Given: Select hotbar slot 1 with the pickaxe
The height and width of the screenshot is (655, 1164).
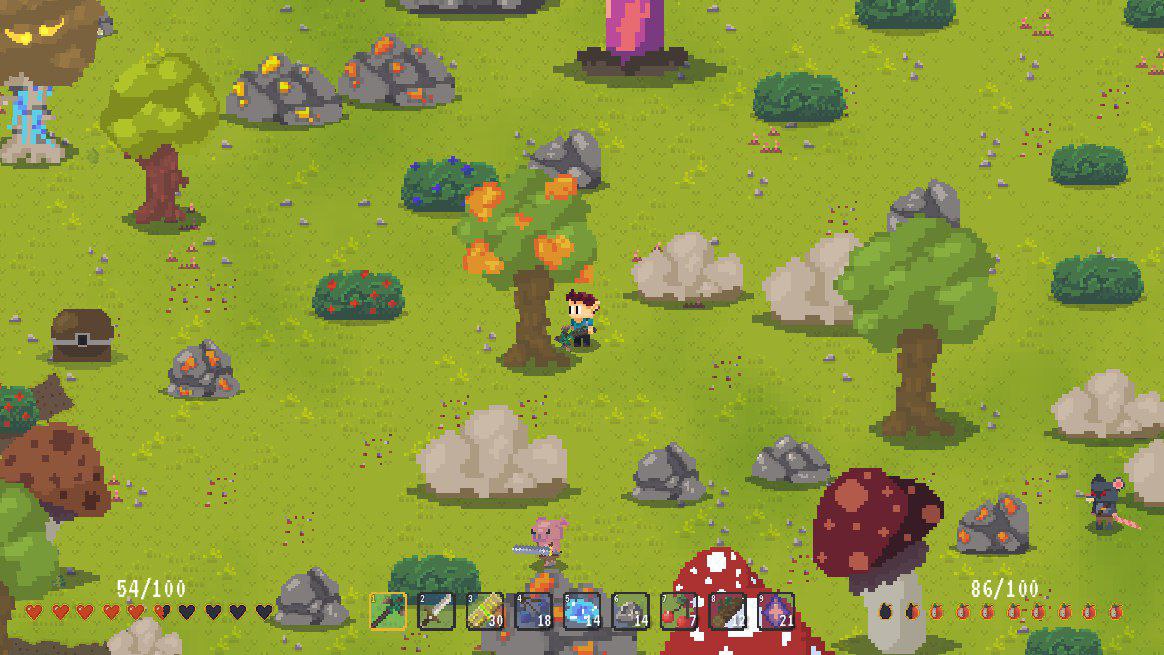Looking at the screenshot, I should coord(388,610).
